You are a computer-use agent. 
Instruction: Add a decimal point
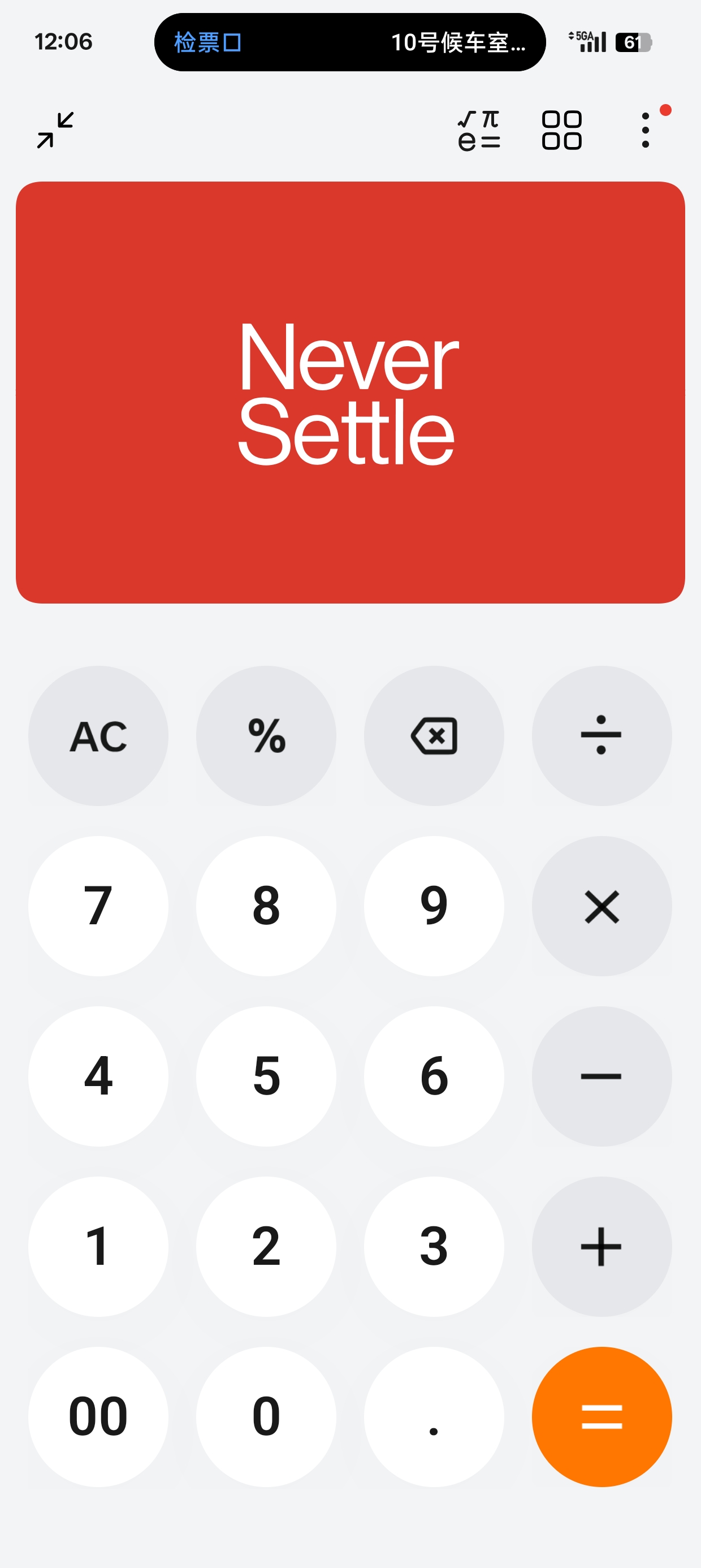click(x=434, y=1416)
